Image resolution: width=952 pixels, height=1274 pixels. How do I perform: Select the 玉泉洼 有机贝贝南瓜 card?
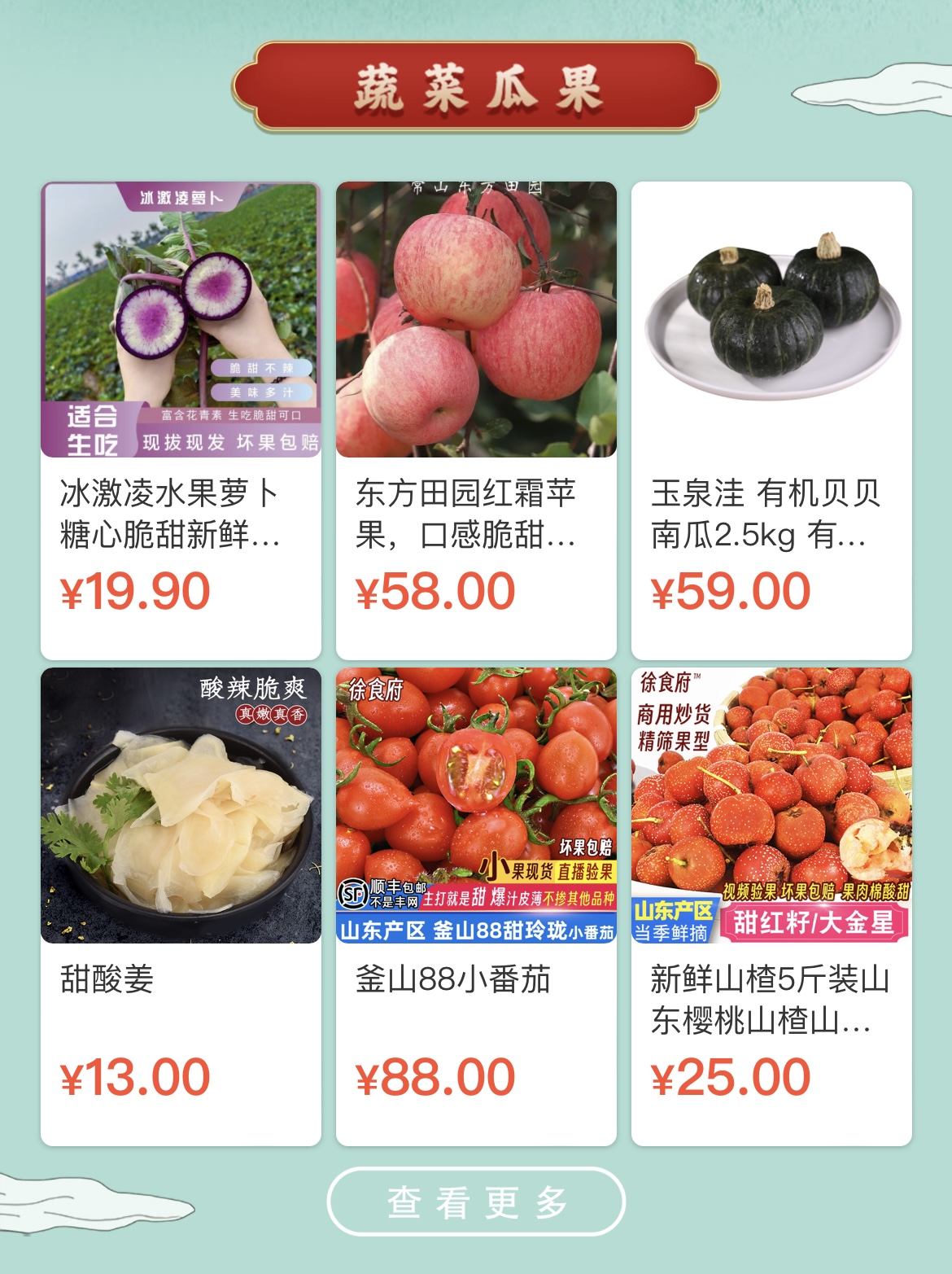(771, 419)
